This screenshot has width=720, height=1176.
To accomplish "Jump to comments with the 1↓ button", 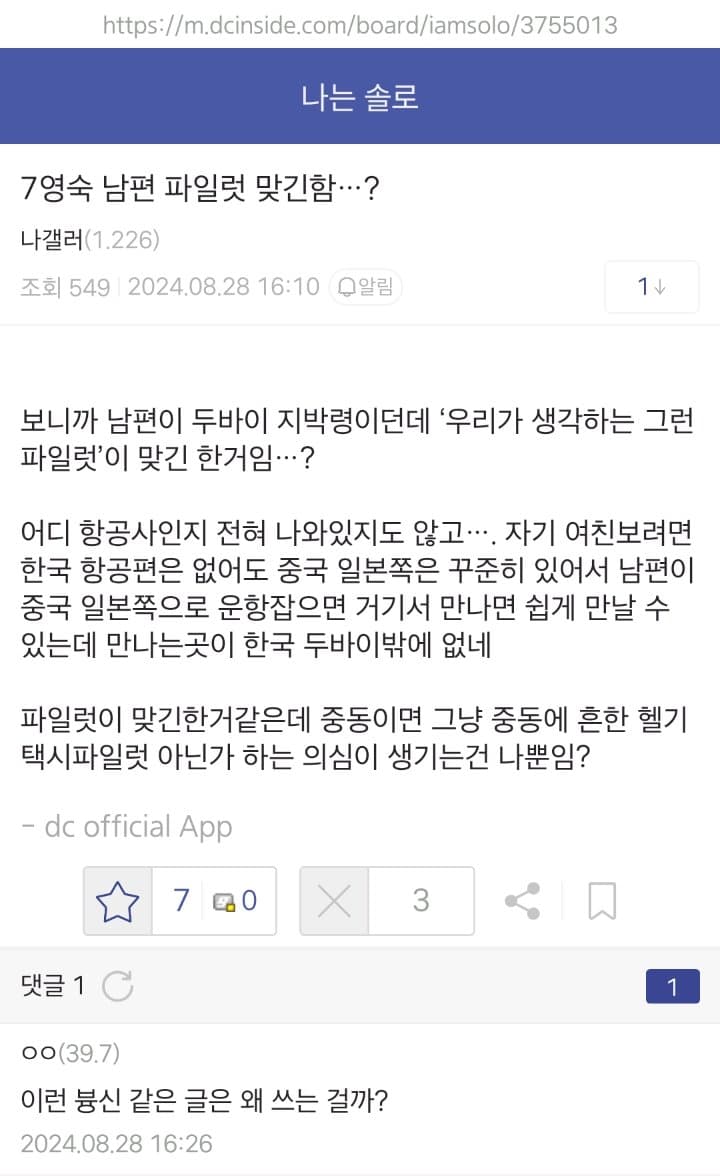I will pyautogui.click(x=652, y=287).
